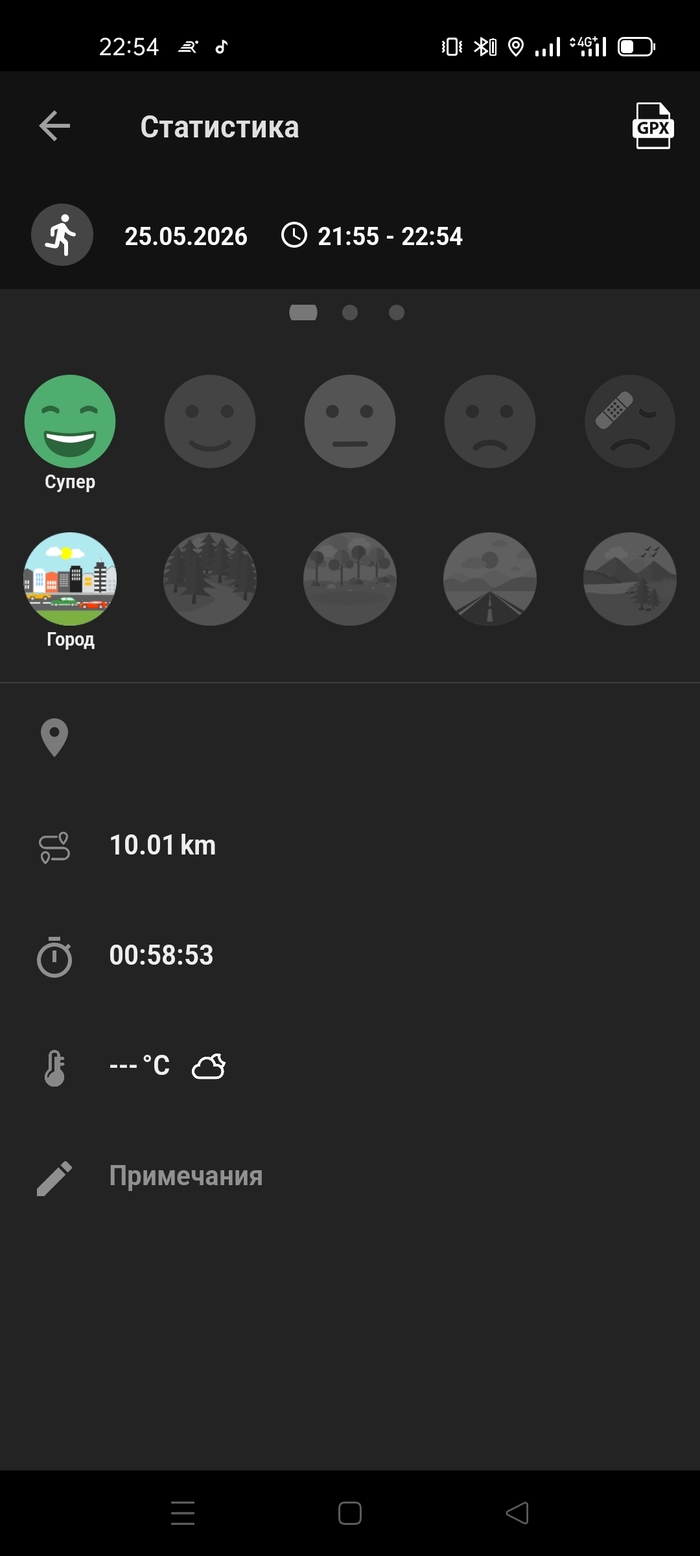Tap the system home button
The width and height of the screenshot is (700, 1556).
[x=350, y=1513]
